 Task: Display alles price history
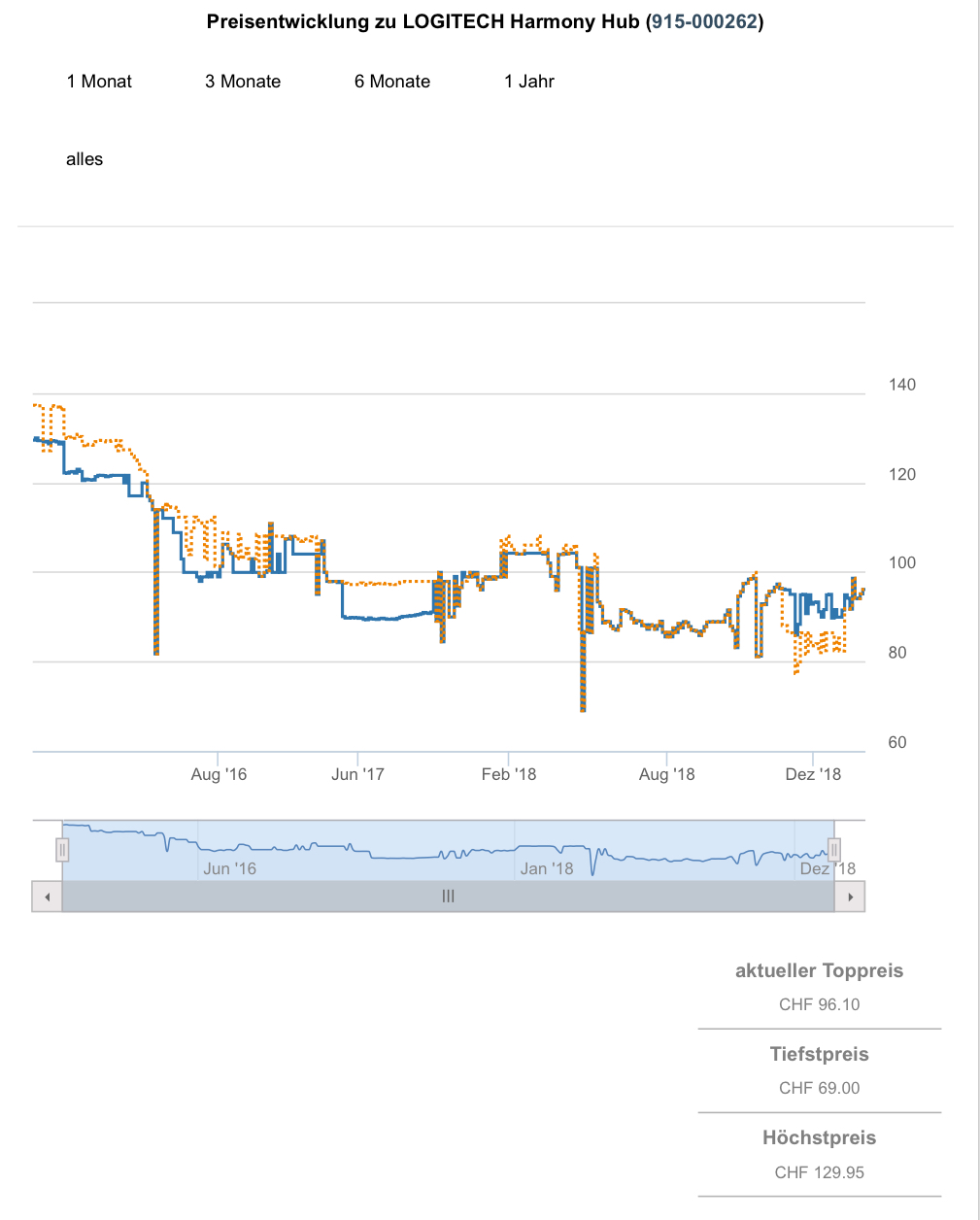[x=84, y=159]
